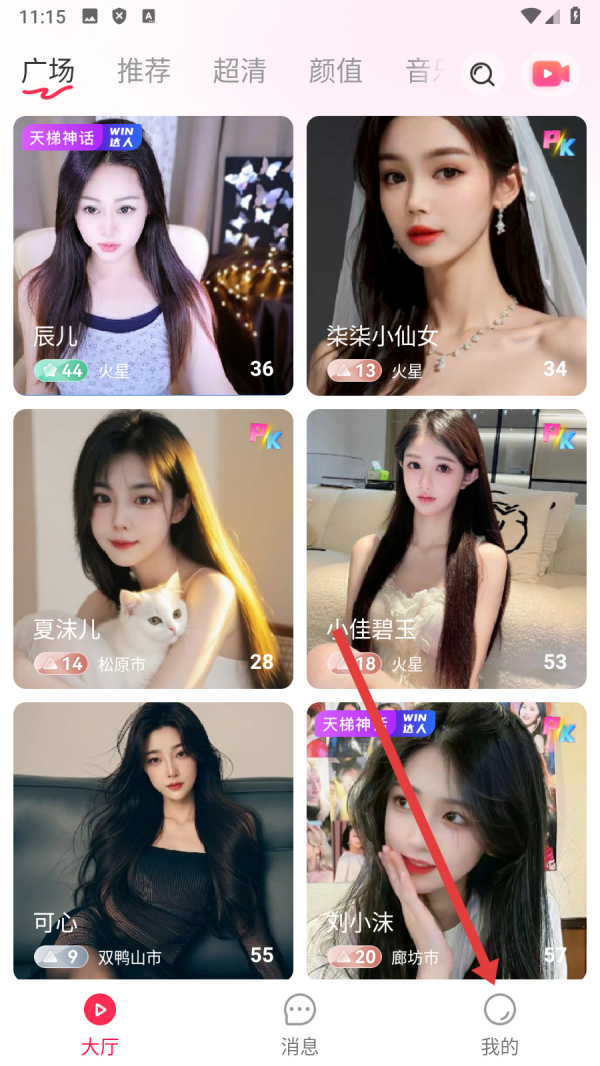Open 辰儿's live room
Screen dimensions: 600x1066
point(153,255)
